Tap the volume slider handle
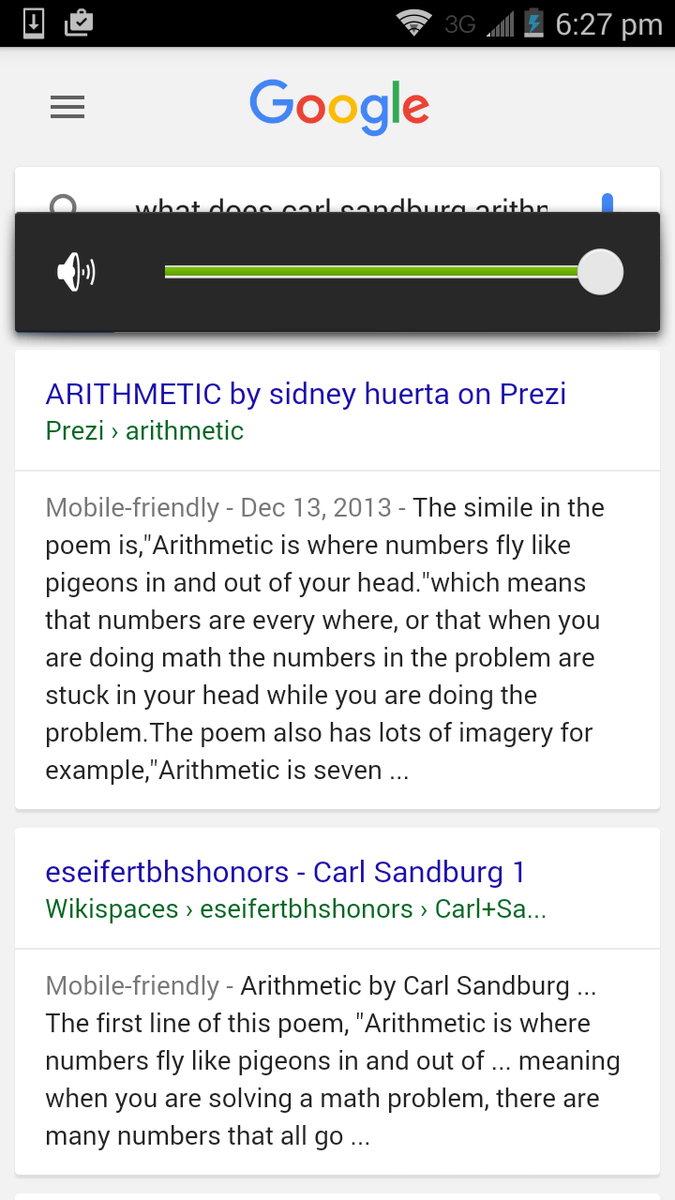Screen dimensions: 675x1200 [x=601, y=272]
